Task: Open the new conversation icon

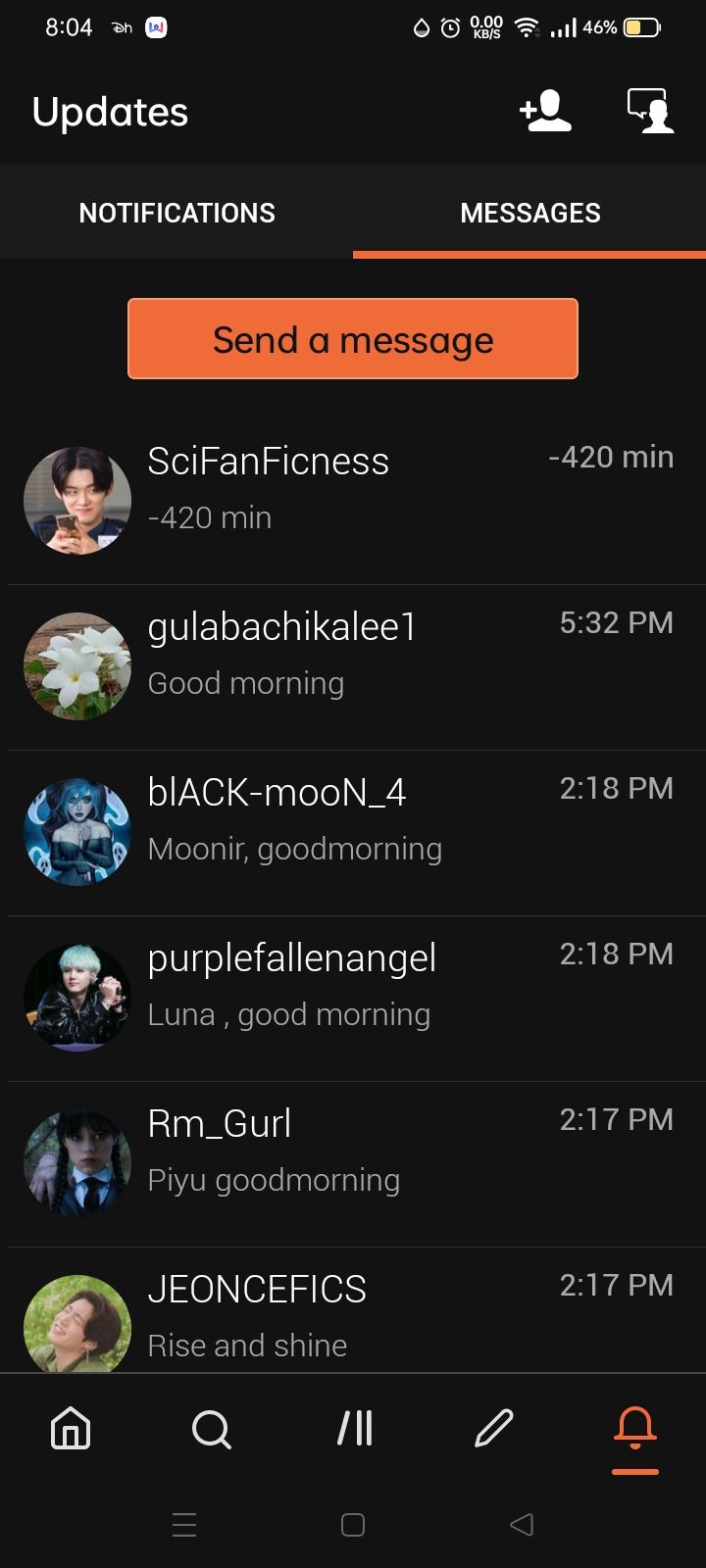Action: tap(650, 111)
